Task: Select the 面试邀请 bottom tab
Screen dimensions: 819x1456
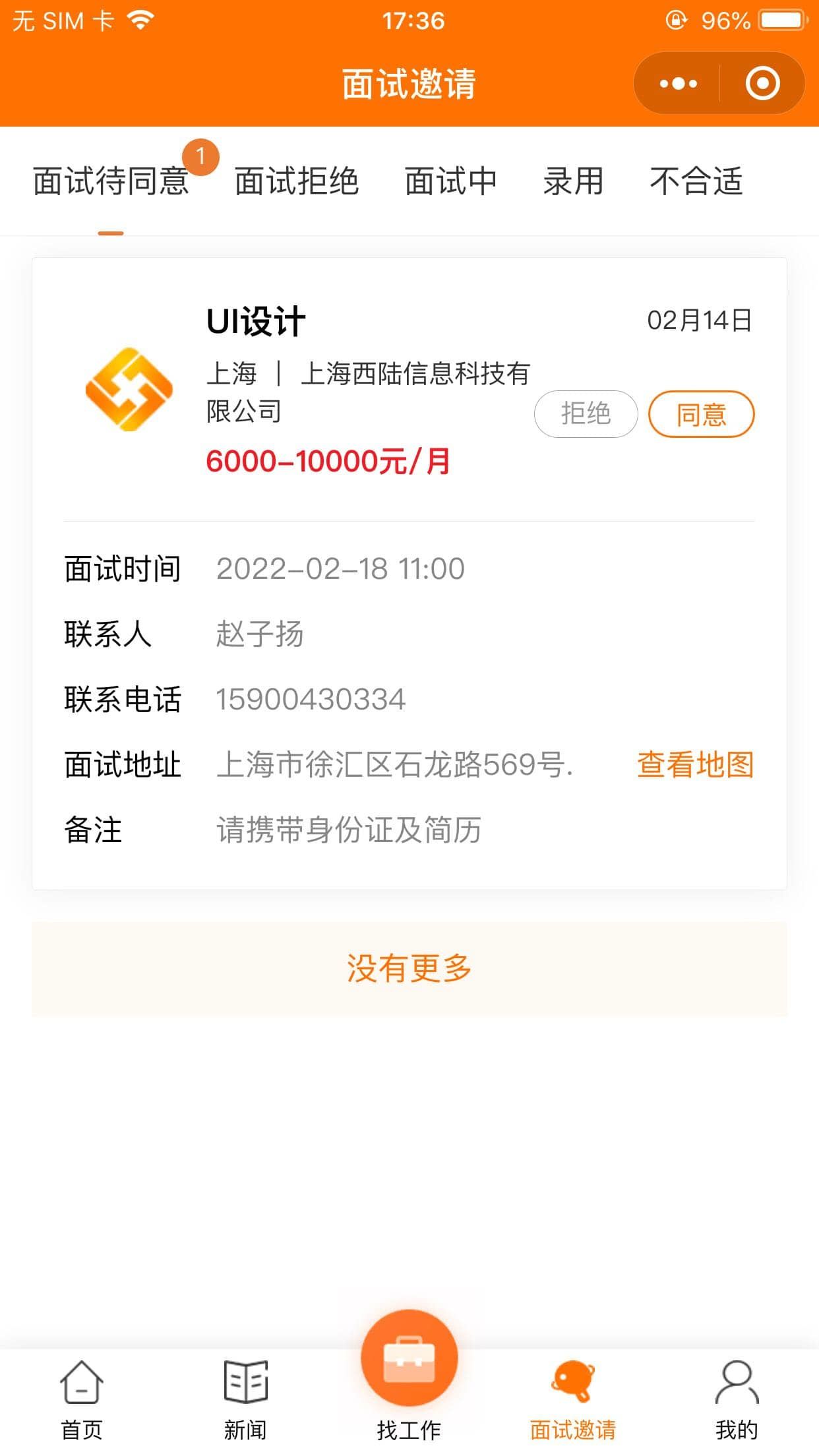Action: (x=572, y=1400)
